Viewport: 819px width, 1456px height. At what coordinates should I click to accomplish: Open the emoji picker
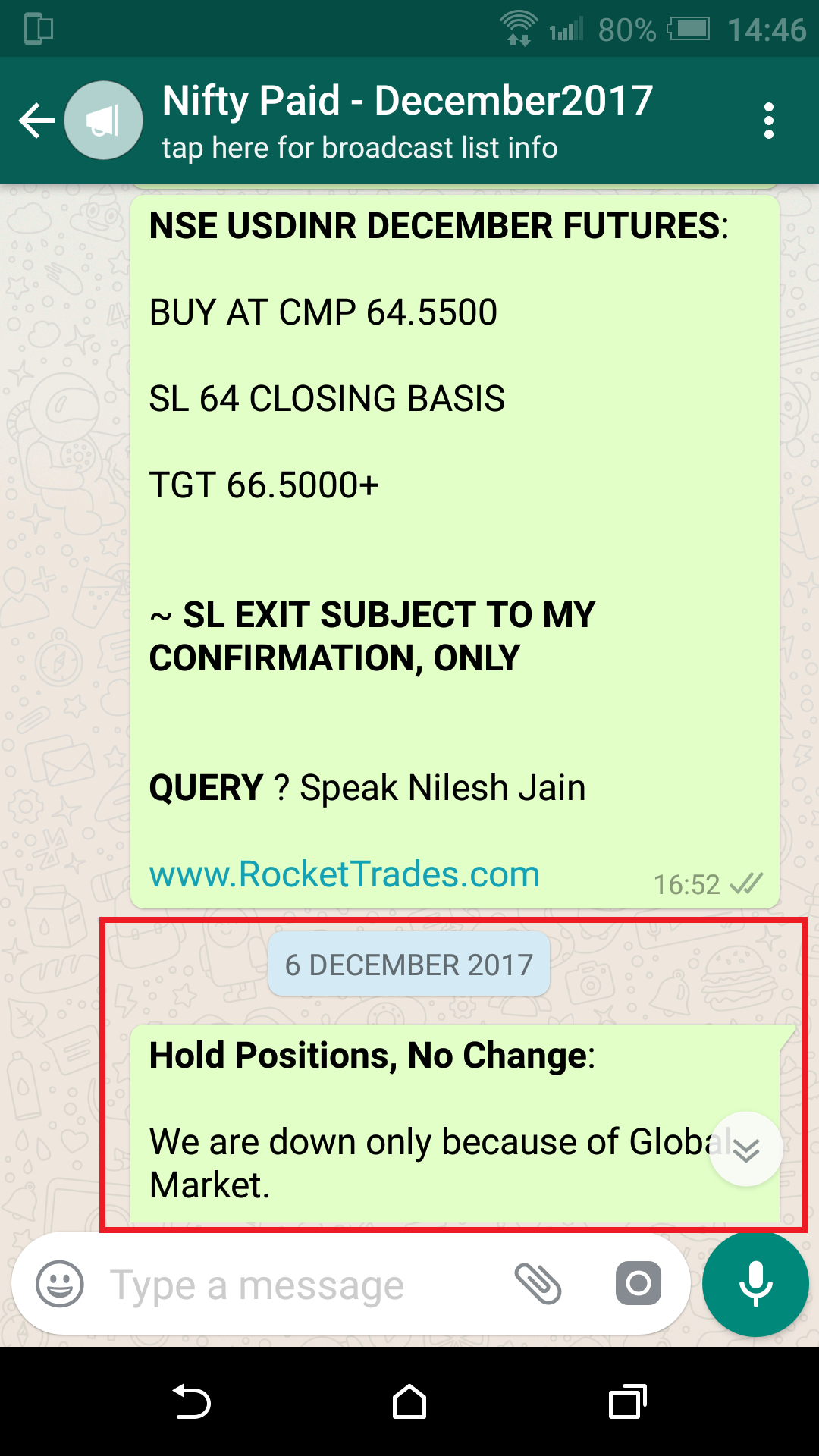60,1284
